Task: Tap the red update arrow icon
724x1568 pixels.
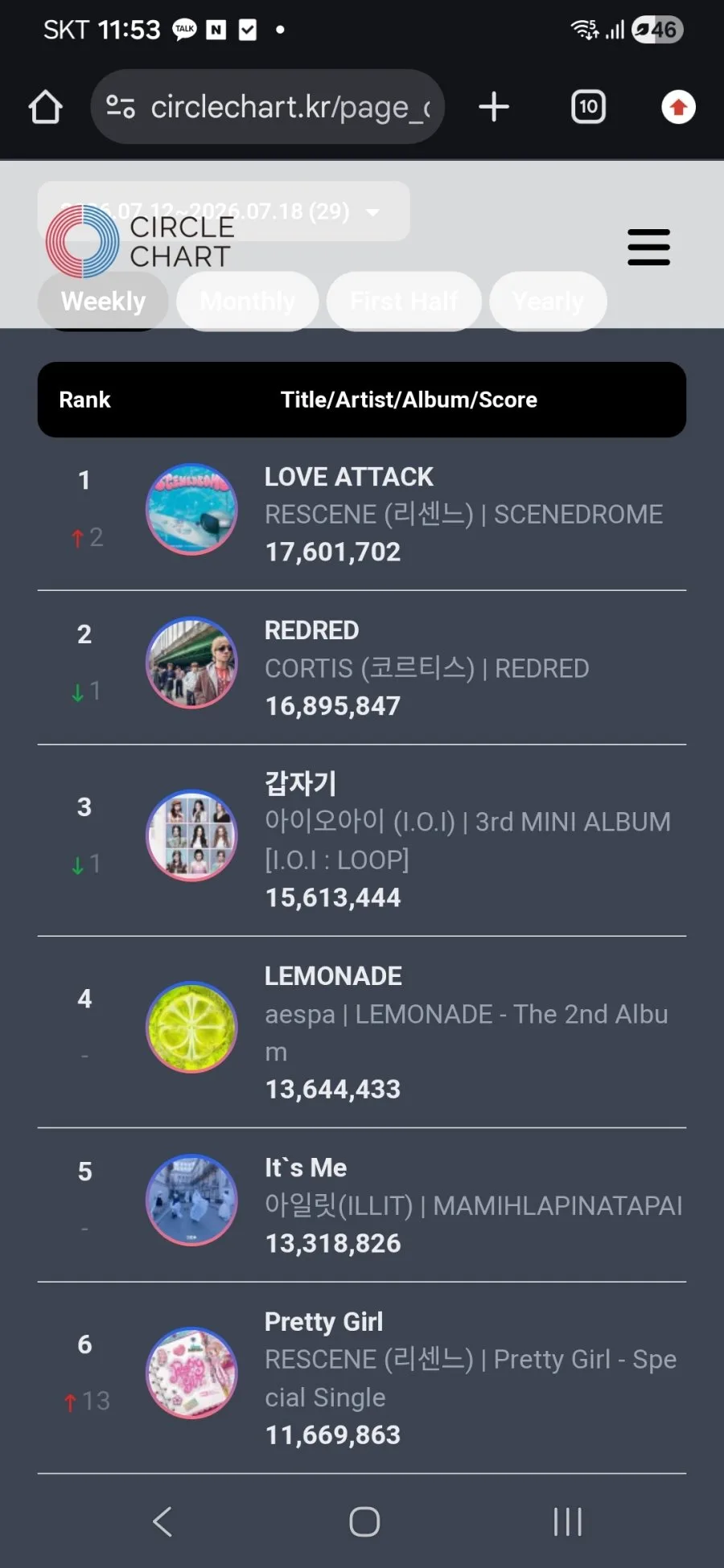Action: (678, 107)
